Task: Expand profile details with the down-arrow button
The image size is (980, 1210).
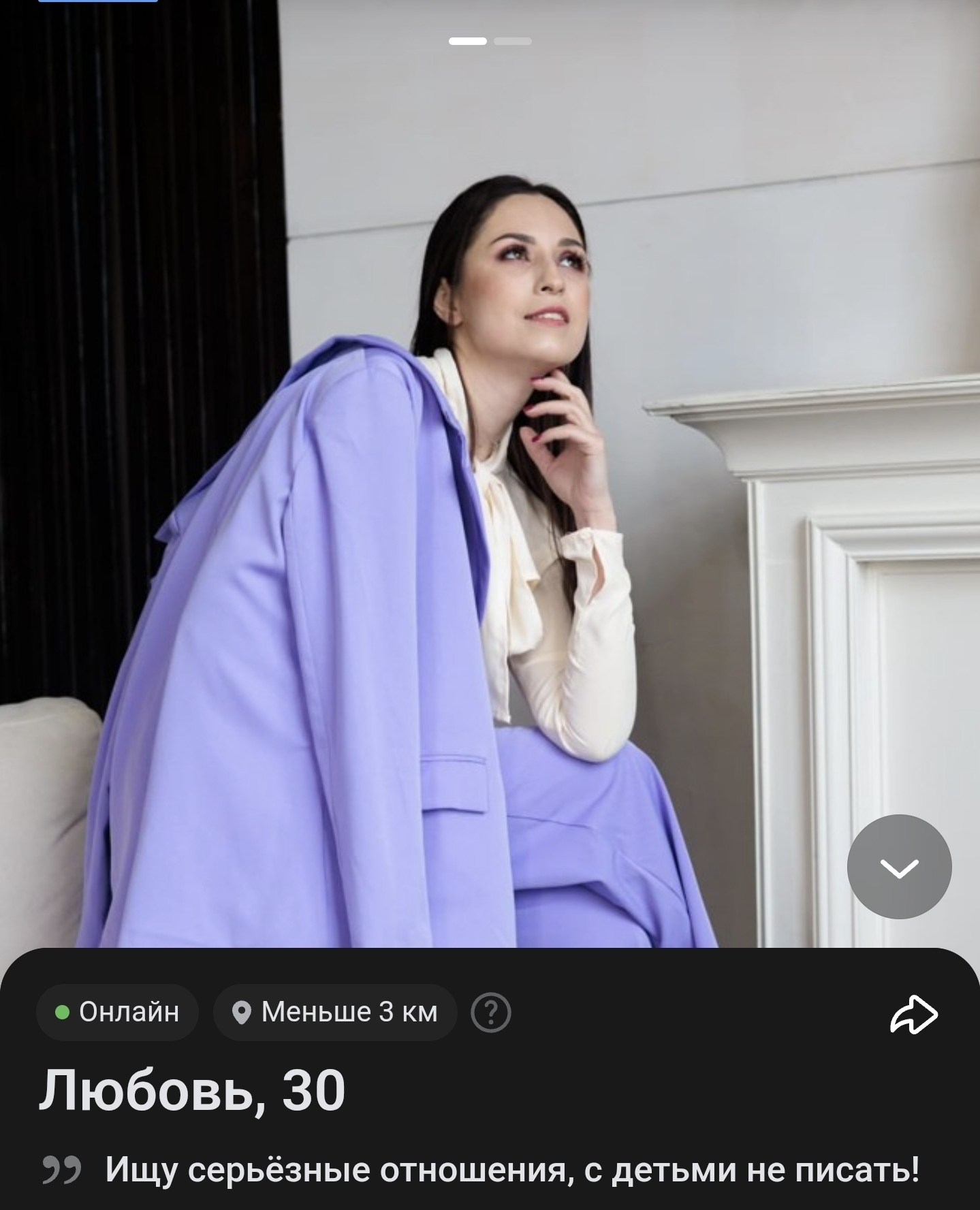Action: (x=899, y=867)
